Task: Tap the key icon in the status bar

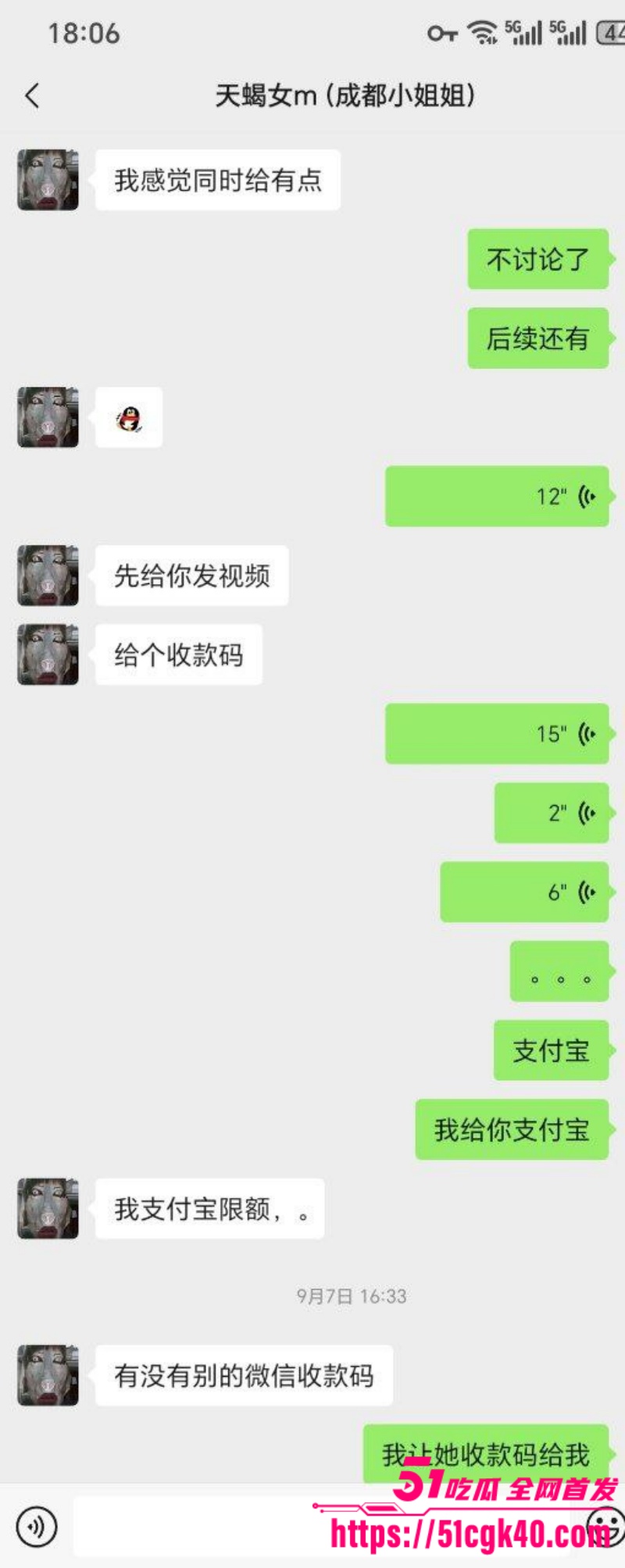Action: pyautogui.click(x=442, y=32)
